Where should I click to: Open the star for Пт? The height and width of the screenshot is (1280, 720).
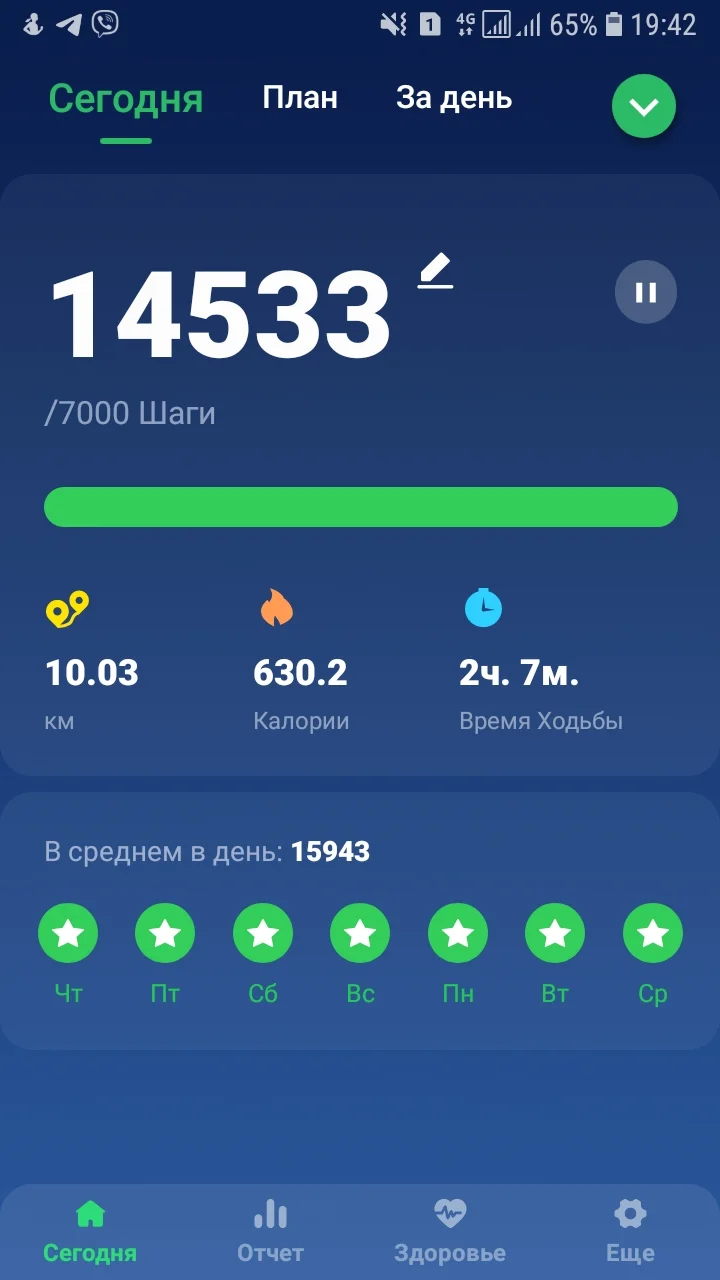pyautogui.click(x=165, y=934)
